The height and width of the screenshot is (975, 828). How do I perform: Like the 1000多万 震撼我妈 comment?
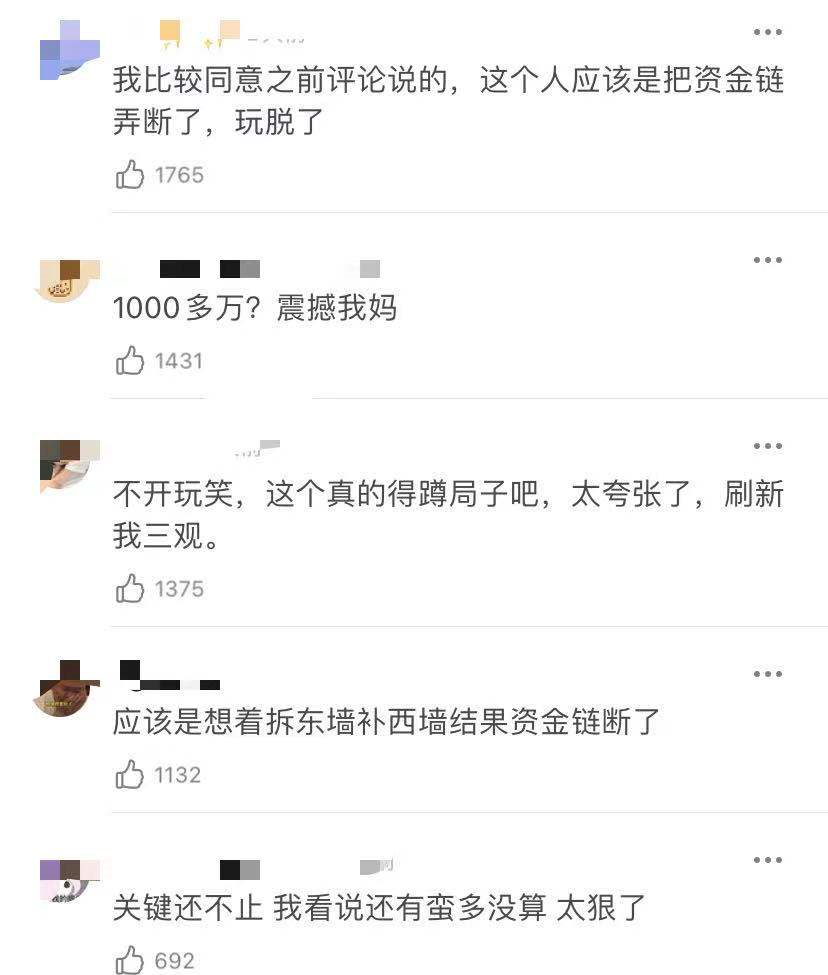coord(130,361)
